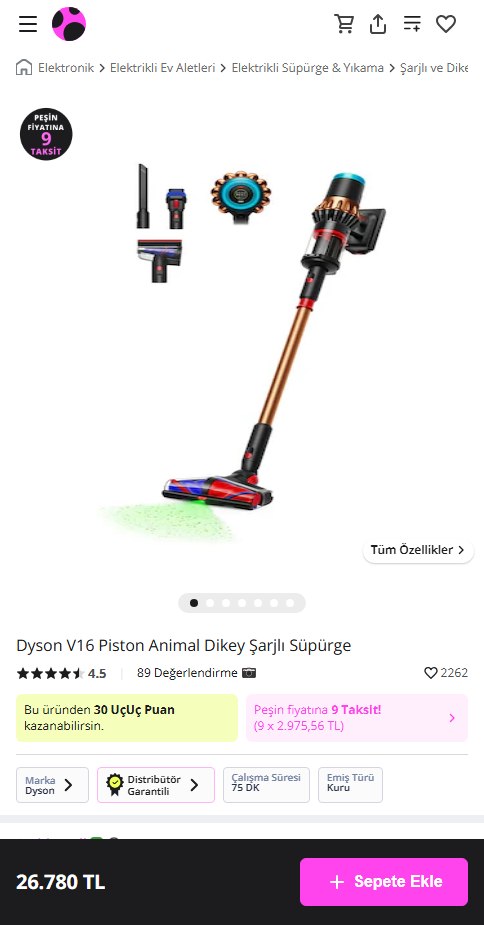
Task: Add product to favorites via top heart
Action: pos(446,24)
